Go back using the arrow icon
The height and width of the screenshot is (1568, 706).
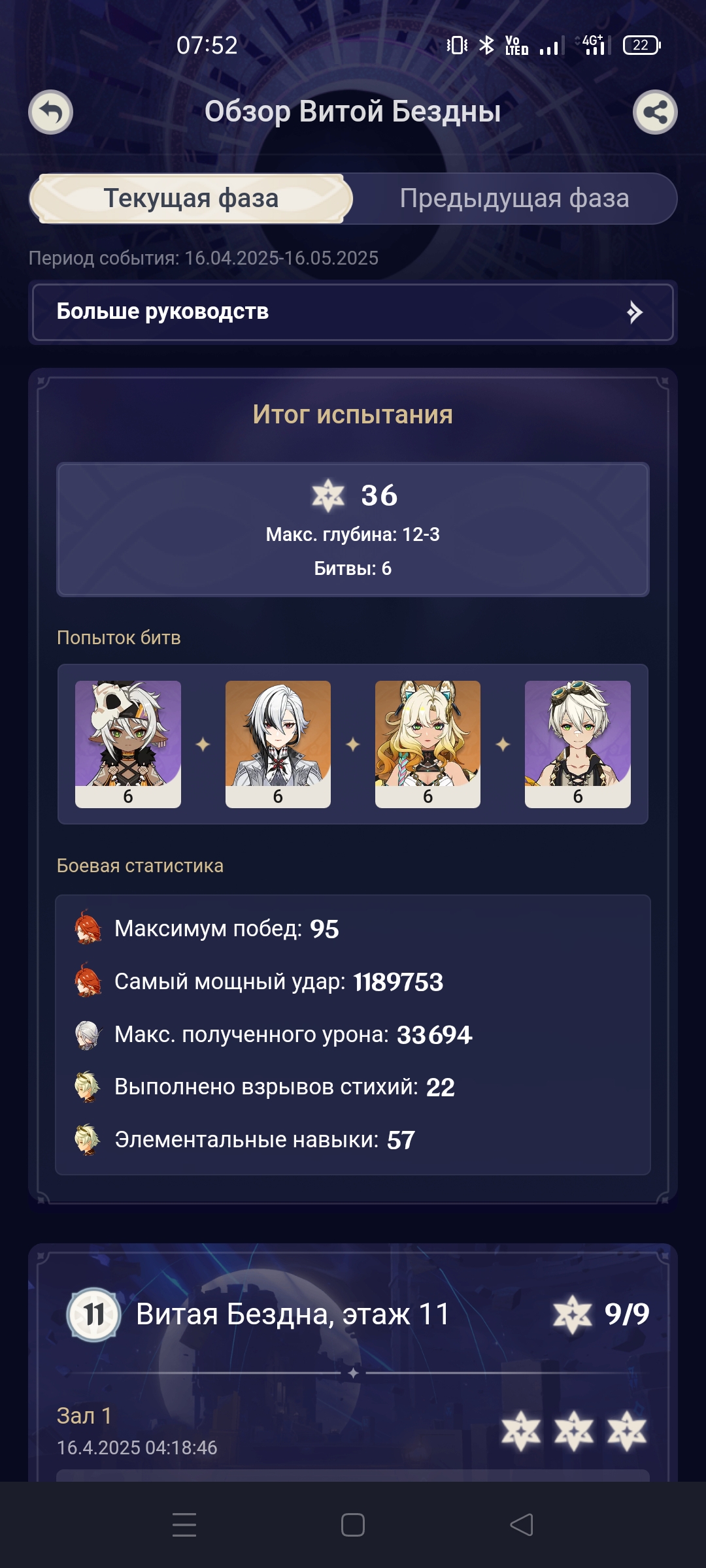pos(51,112)
